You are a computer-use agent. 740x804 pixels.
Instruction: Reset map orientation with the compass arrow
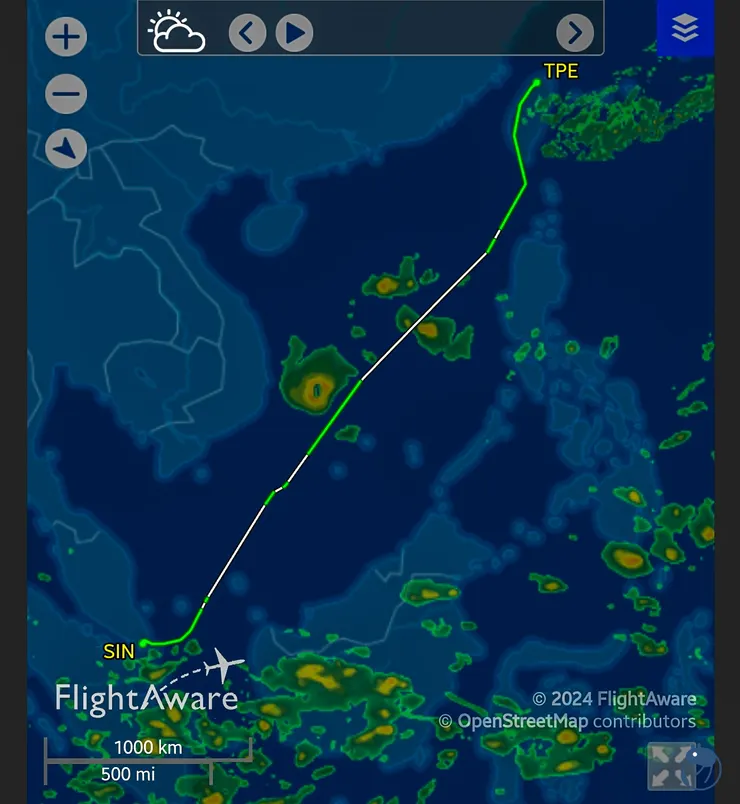(67, 150)
